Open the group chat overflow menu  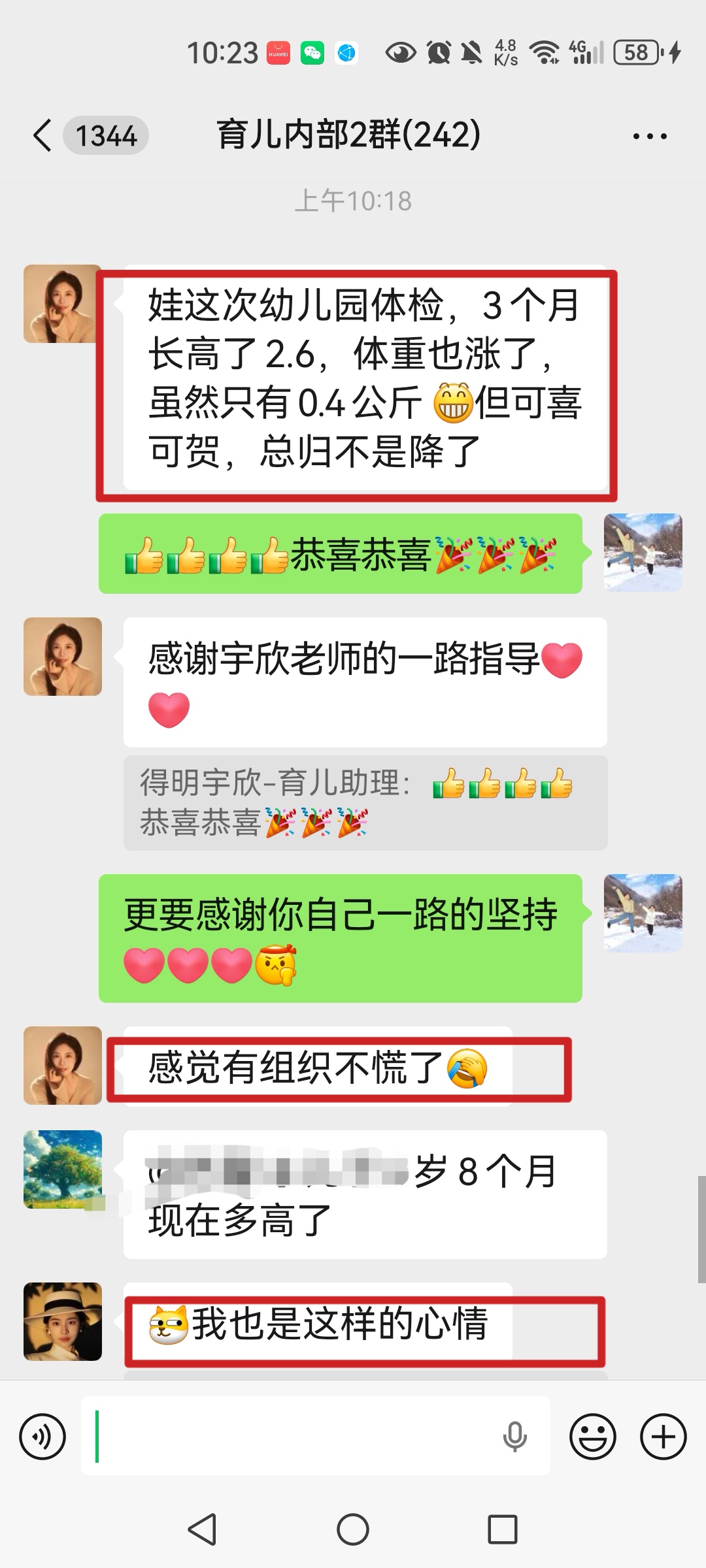click(649, 136)
